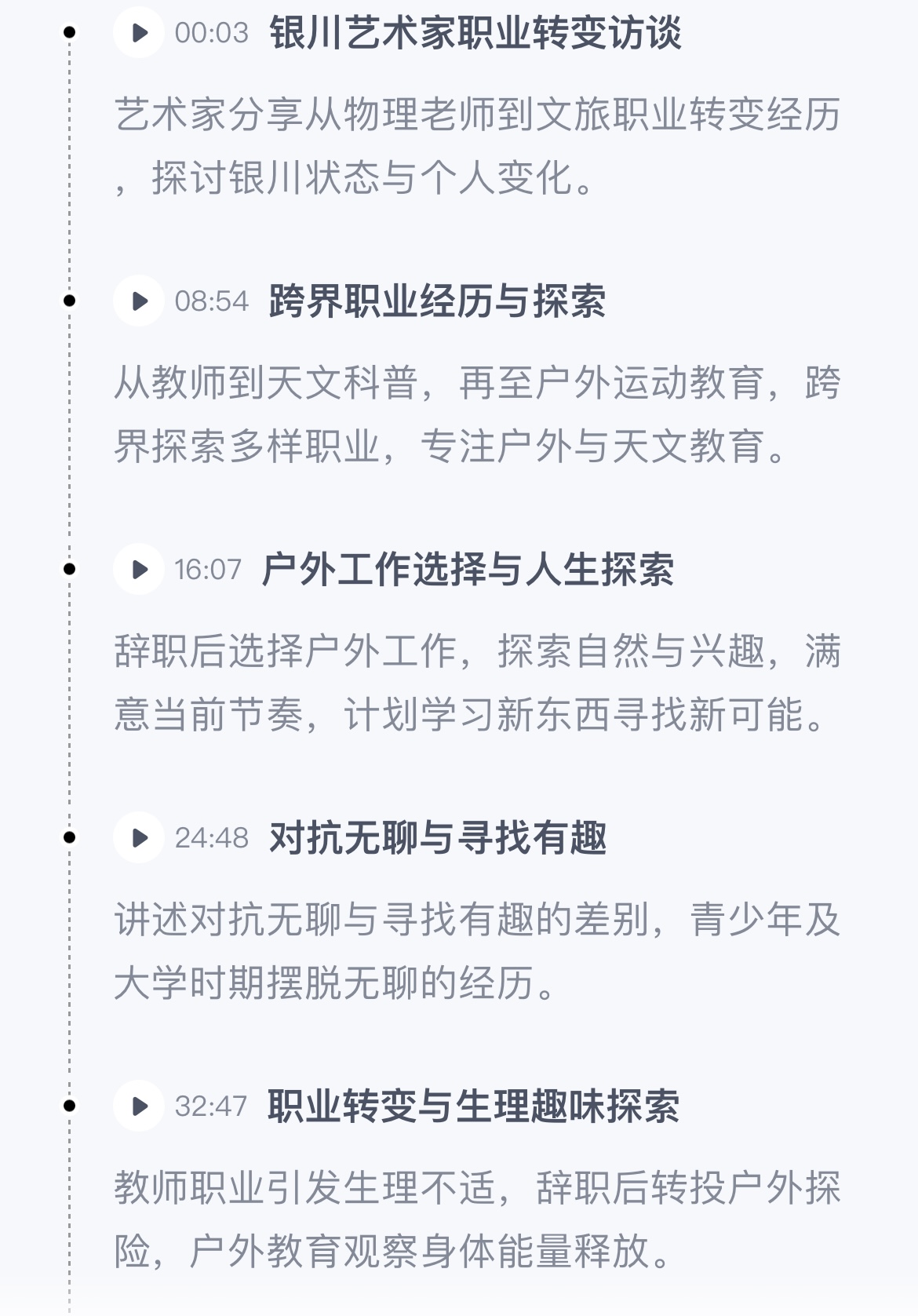Play chapter at 24:48 对抗无聊与寻找有趣
This screenshot has height=1316, width=918.
(139, 837)
